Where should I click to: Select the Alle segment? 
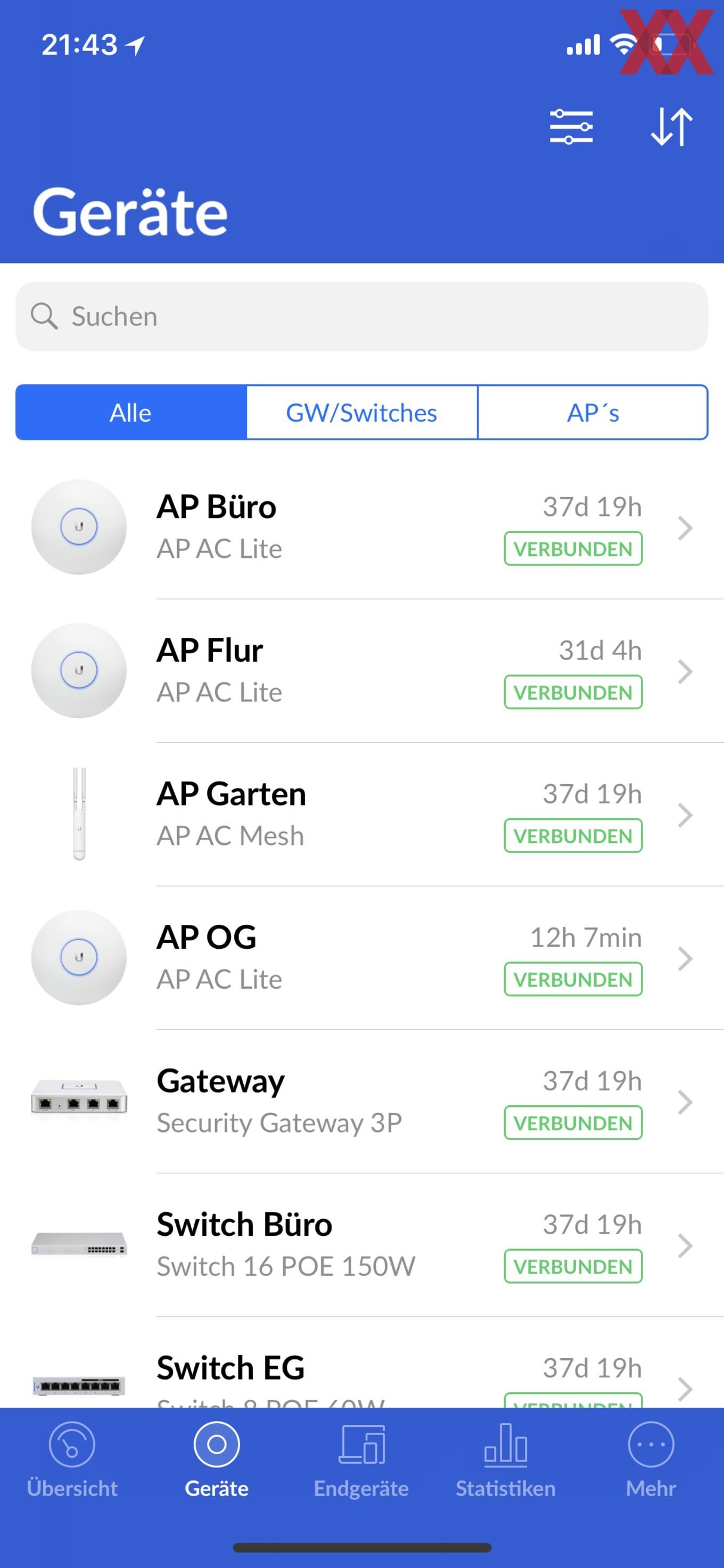pos(131,413)
